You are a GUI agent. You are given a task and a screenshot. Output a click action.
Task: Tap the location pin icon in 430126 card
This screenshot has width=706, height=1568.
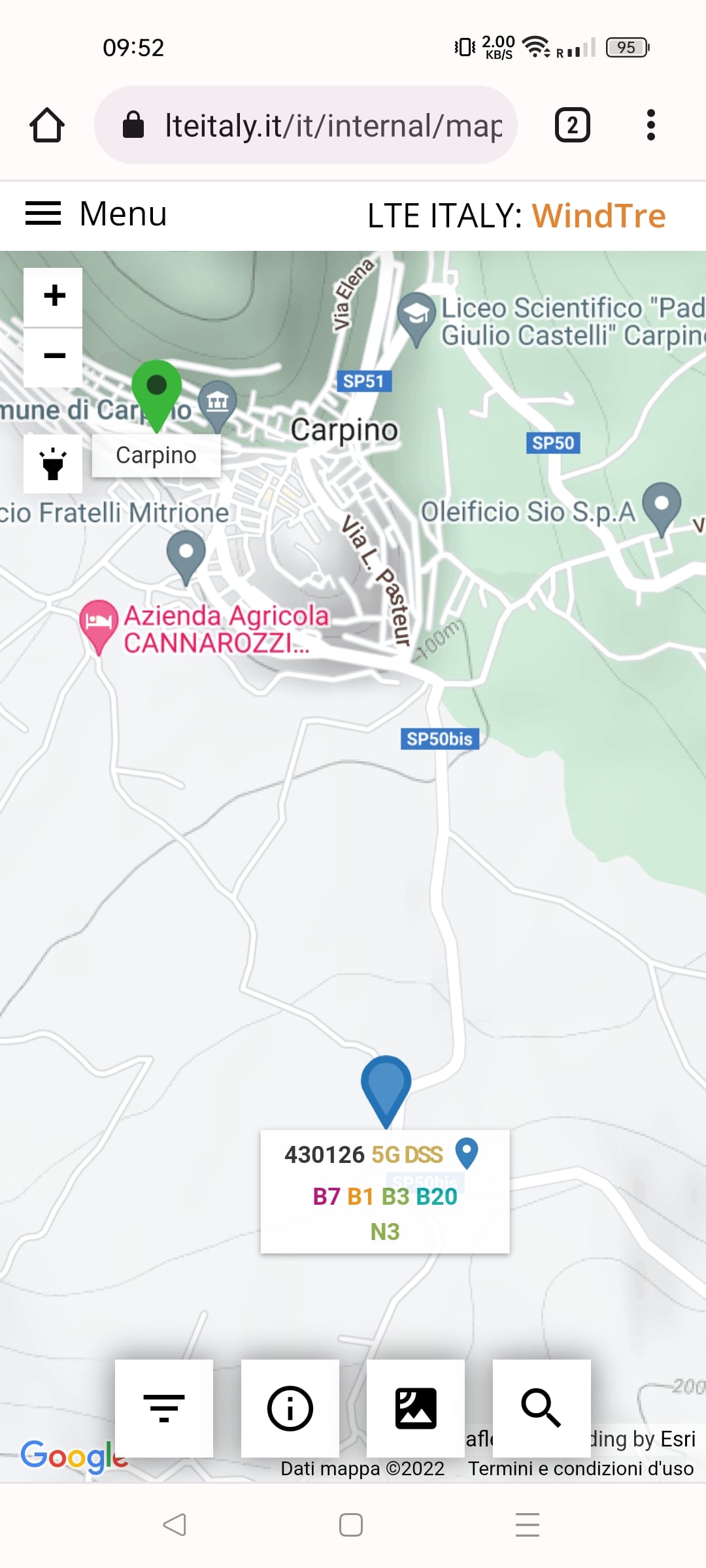(x=467, y=1154)
